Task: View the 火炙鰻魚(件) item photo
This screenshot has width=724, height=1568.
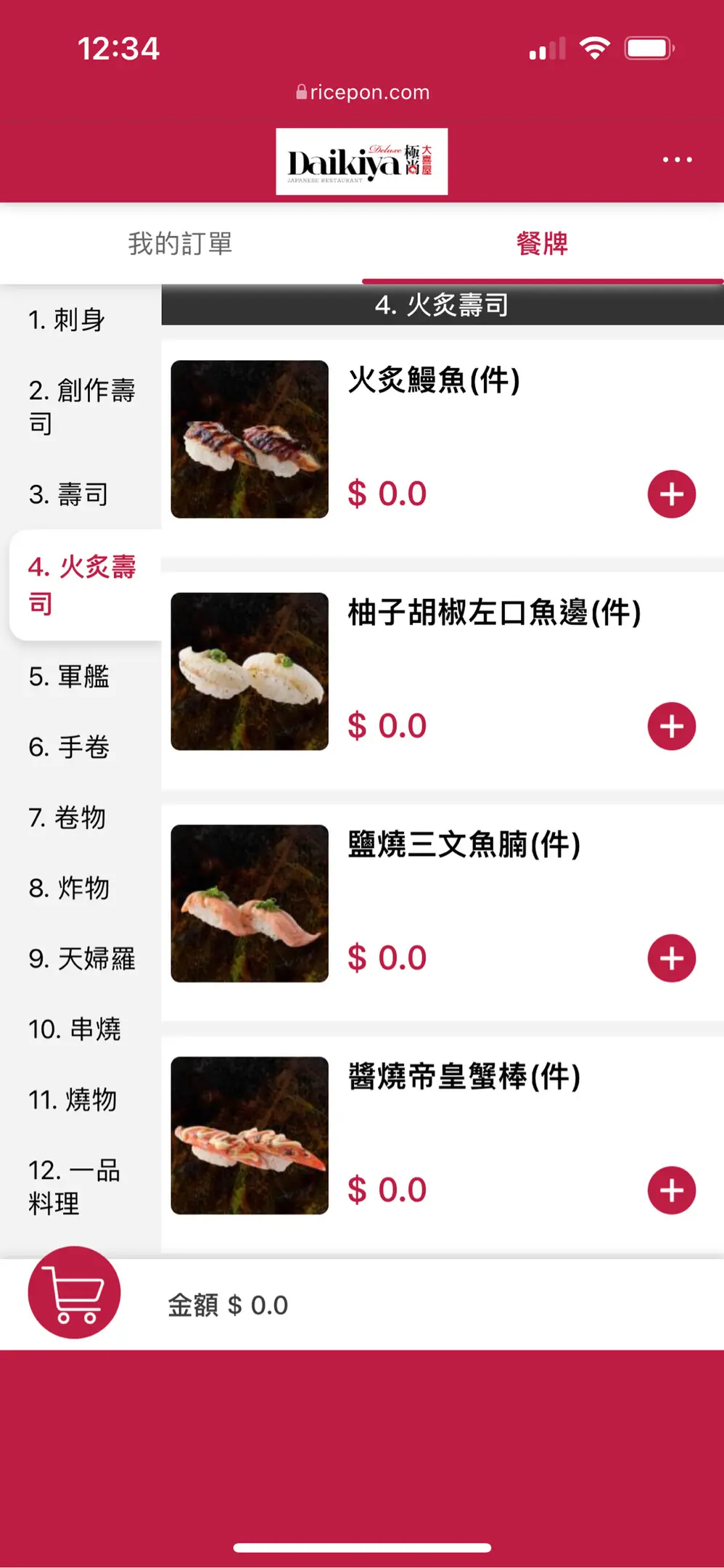Action: pyautogui.click(x=250, y=439)
